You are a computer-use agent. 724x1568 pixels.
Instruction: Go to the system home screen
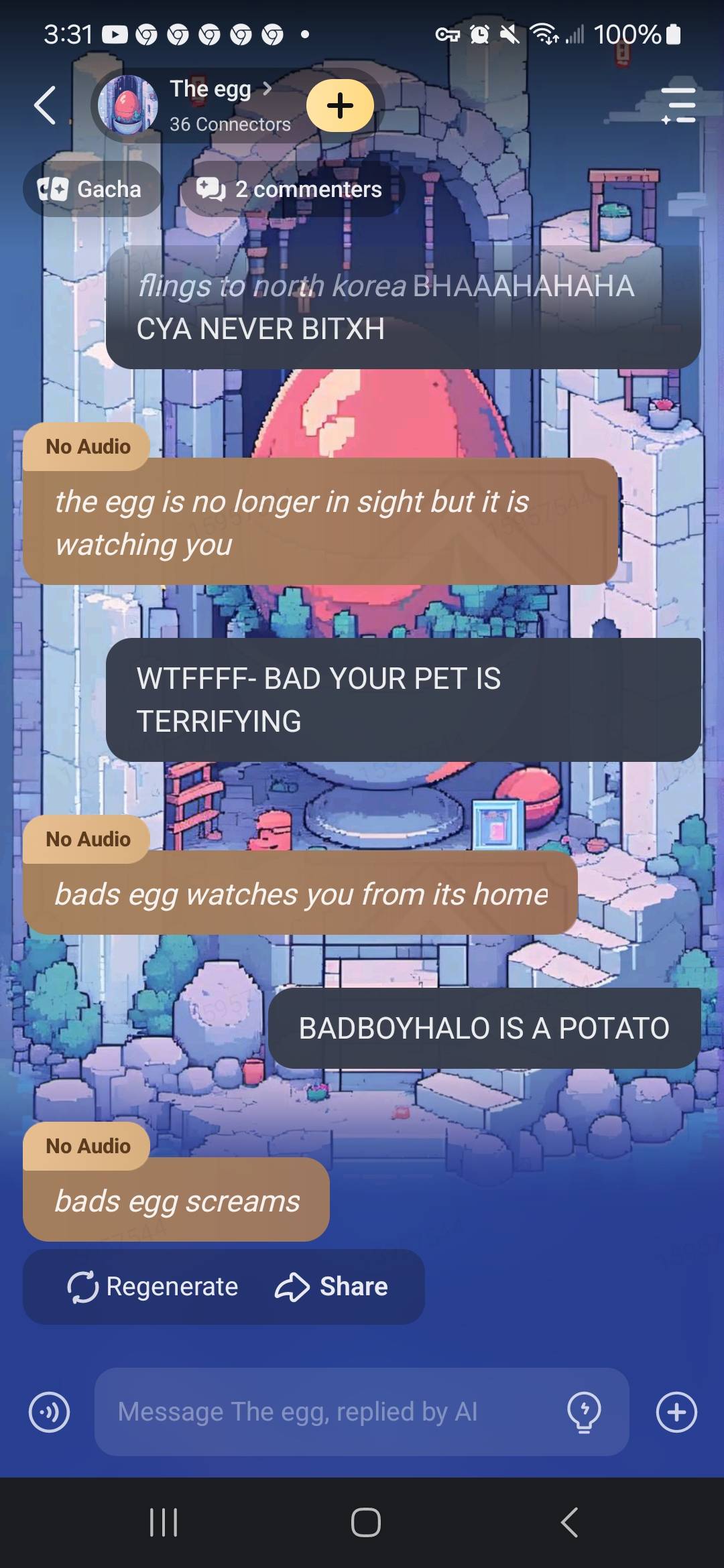[x=365, y=1522]
